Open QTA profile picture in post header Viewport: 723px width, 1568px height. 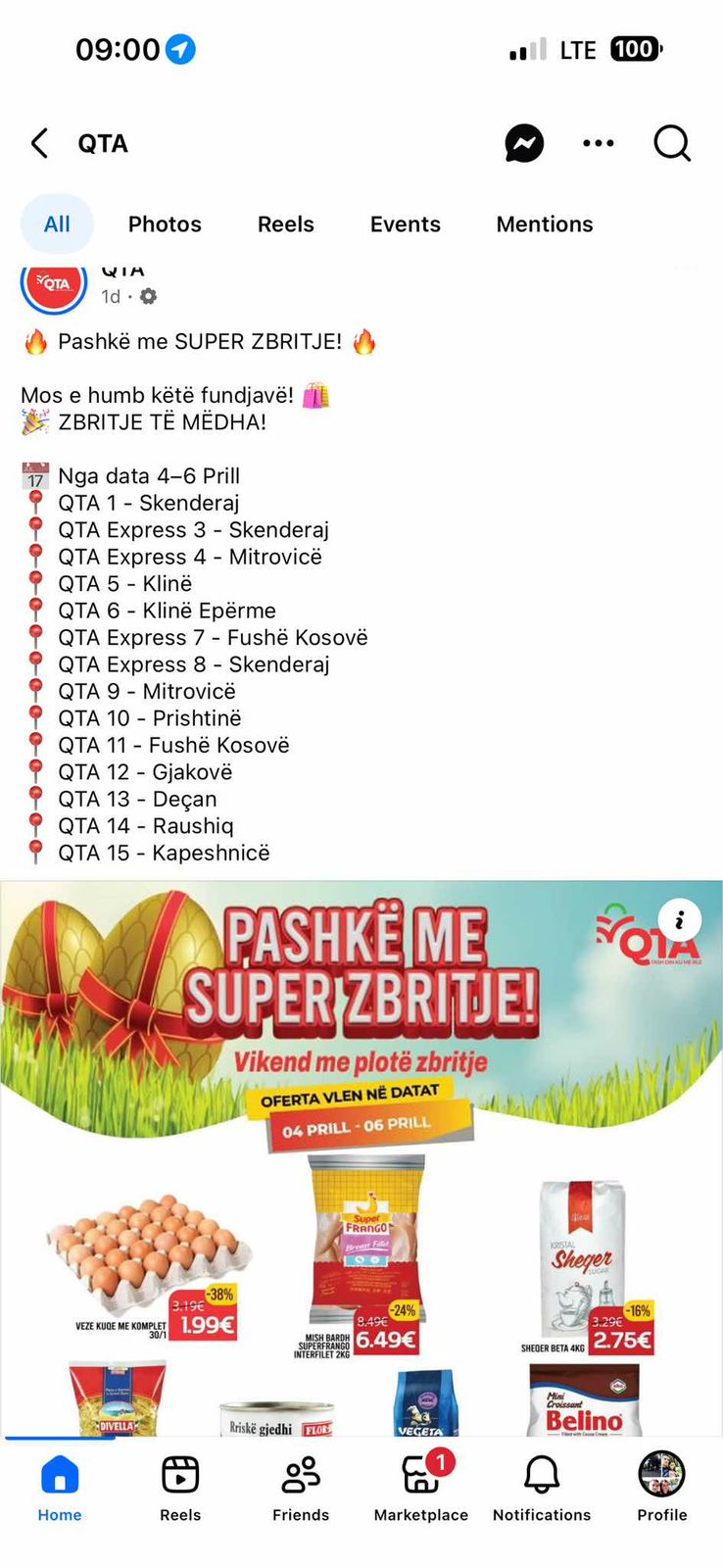(54, 285)
